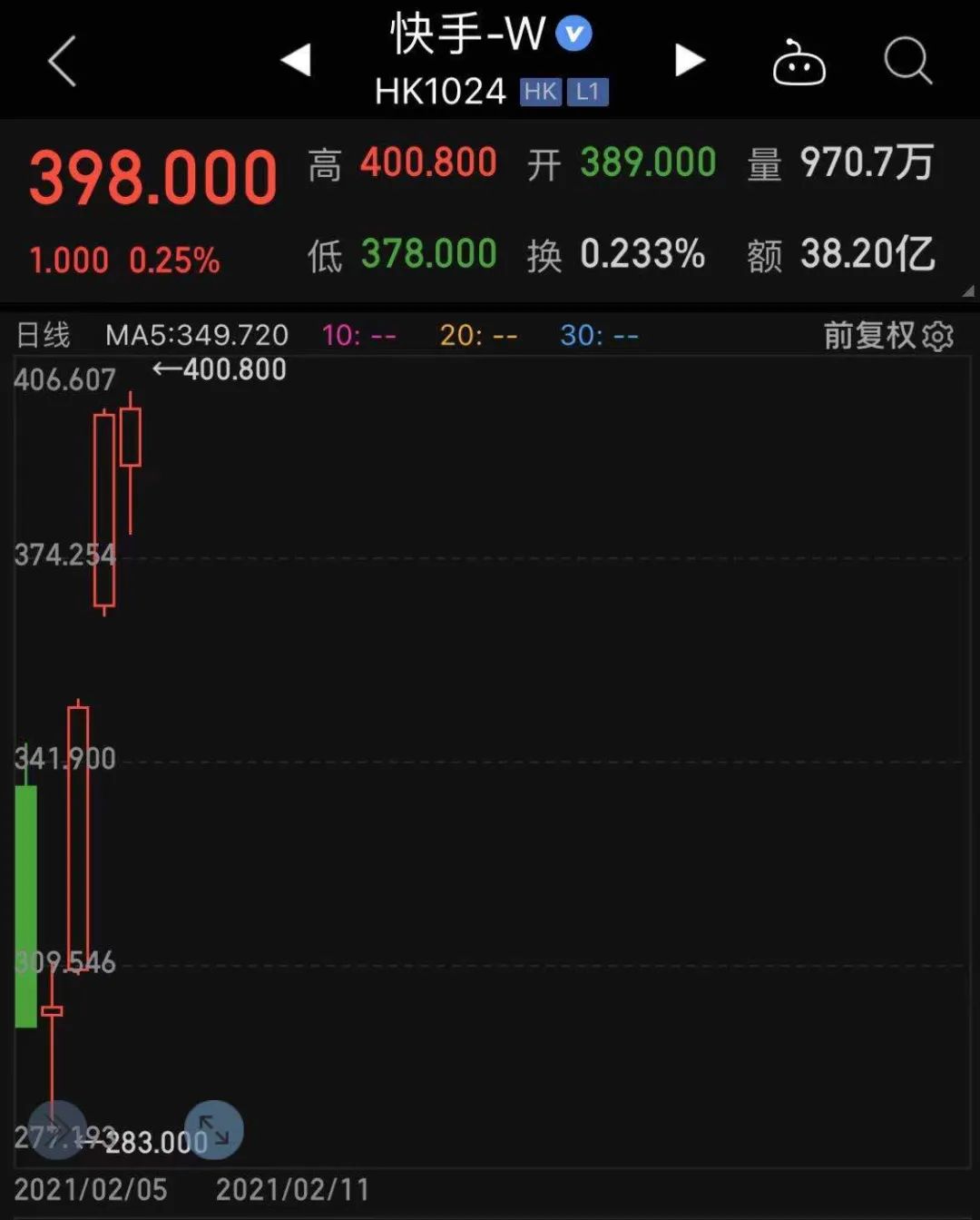Open stock search
Viewport: 980px width, 1220px height.
pyautogui.click(x=907, y=62)
